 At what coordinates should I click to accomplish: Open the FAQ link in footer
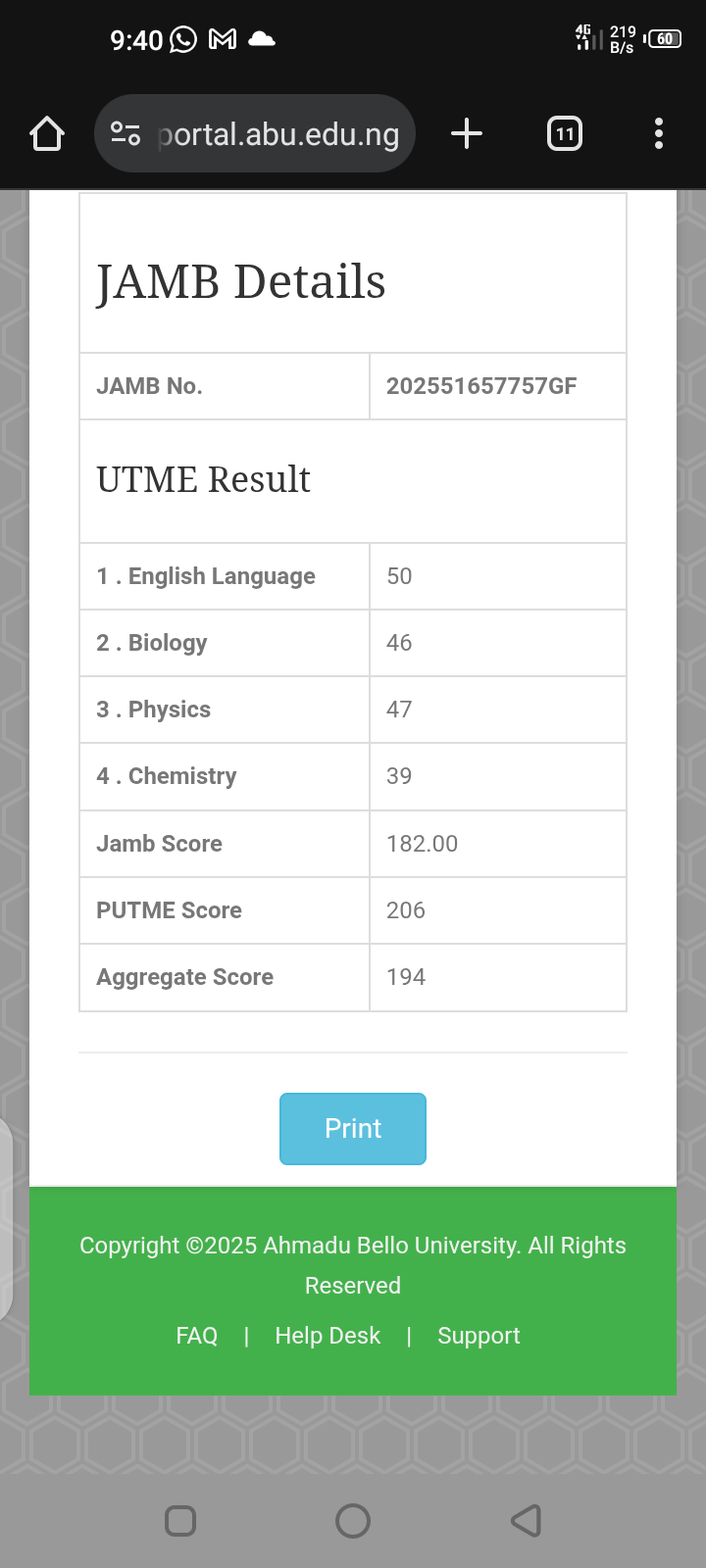click(x=196, y=1336)
